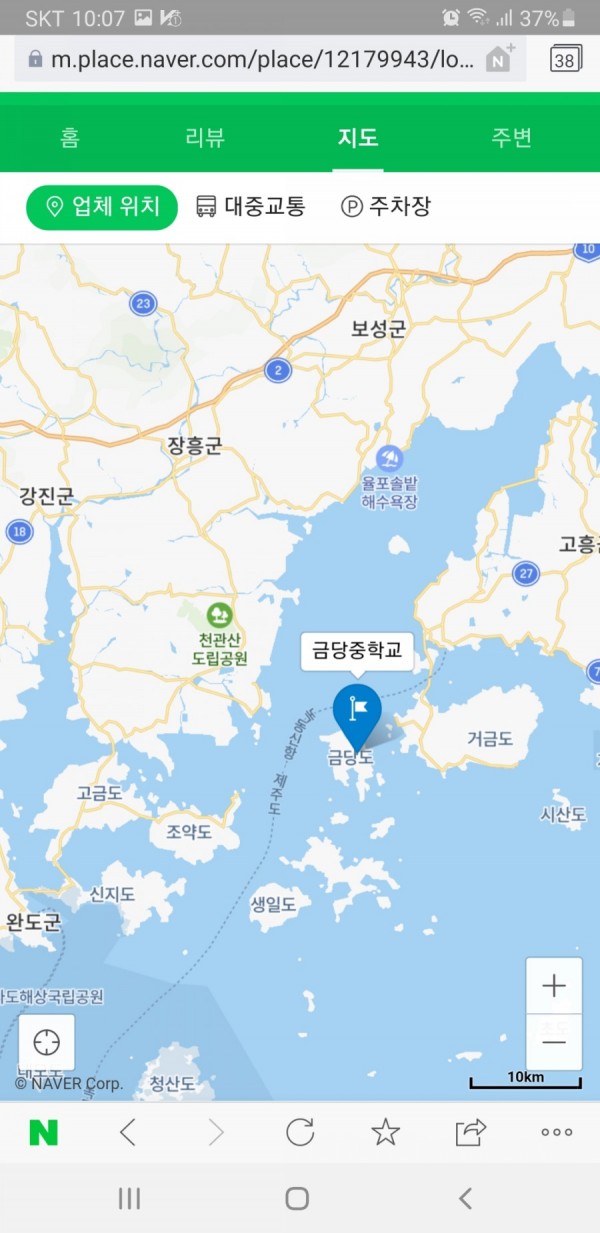Screen dimensions: 600x1233
Task: Share this page
Action: (470, 1132)
